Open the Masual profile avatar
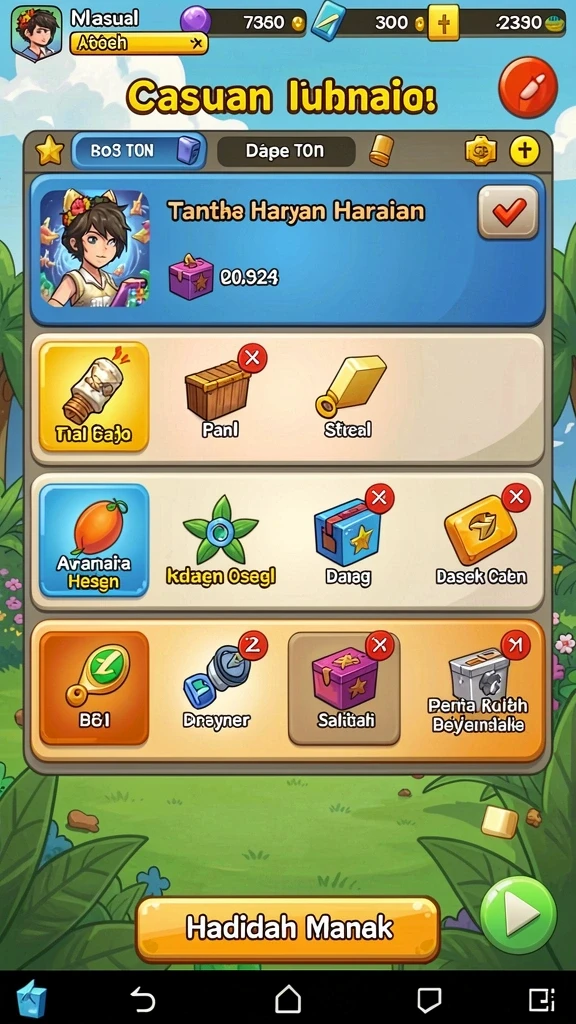Image resolution: width=576 pixels, height=1024 pixels. (37, 32)
